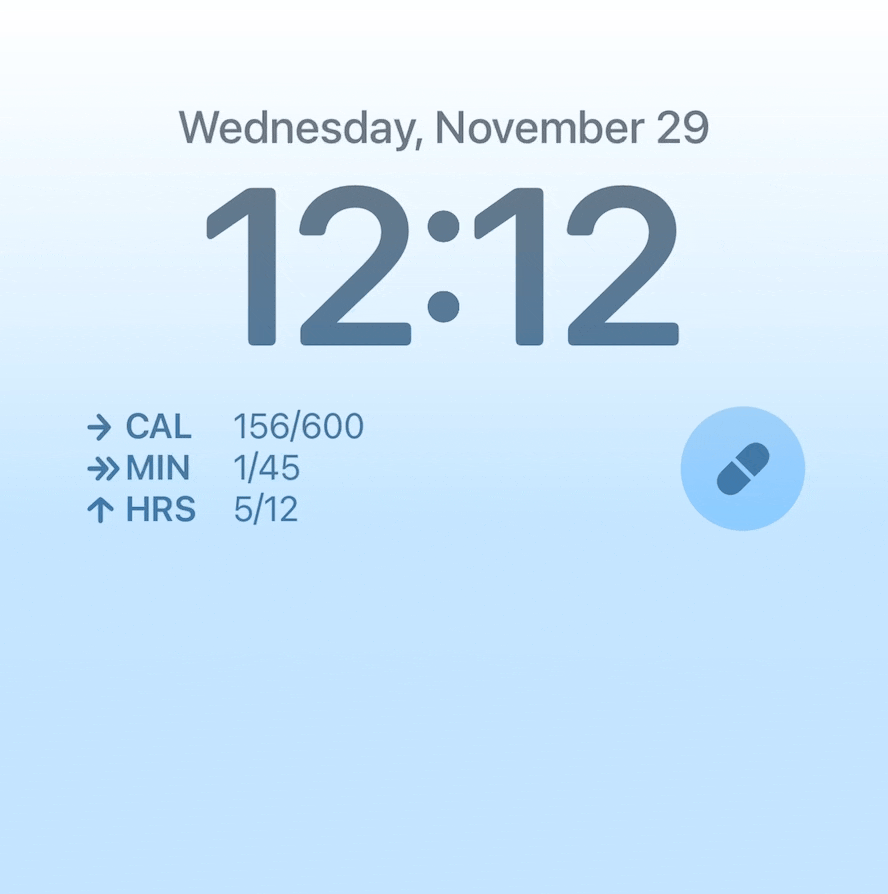
Task: Tap the CAL arrow icon
Action: pos(98,427)
